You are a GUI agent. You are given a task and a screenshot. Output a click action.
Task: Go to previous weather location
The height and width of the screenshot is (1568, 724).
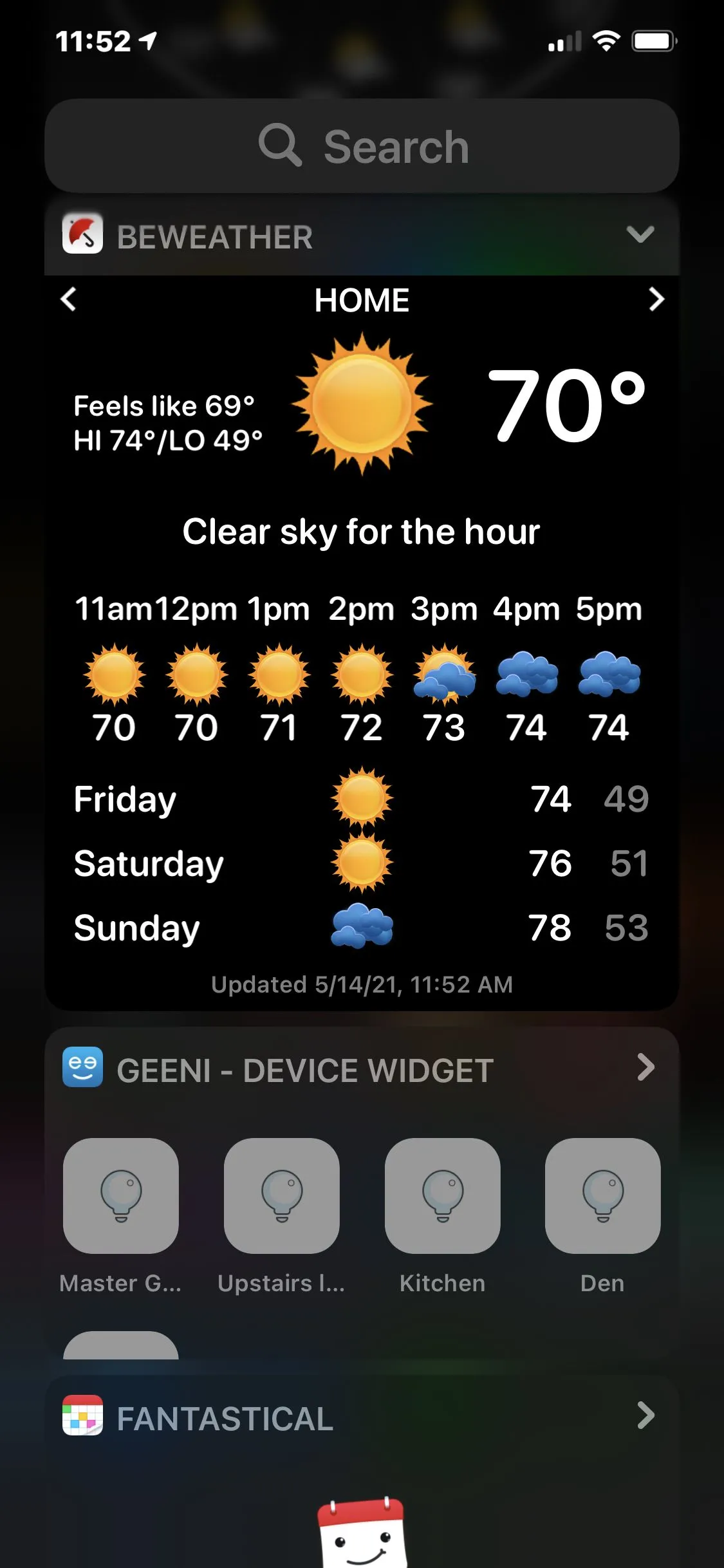click(68, 299)
